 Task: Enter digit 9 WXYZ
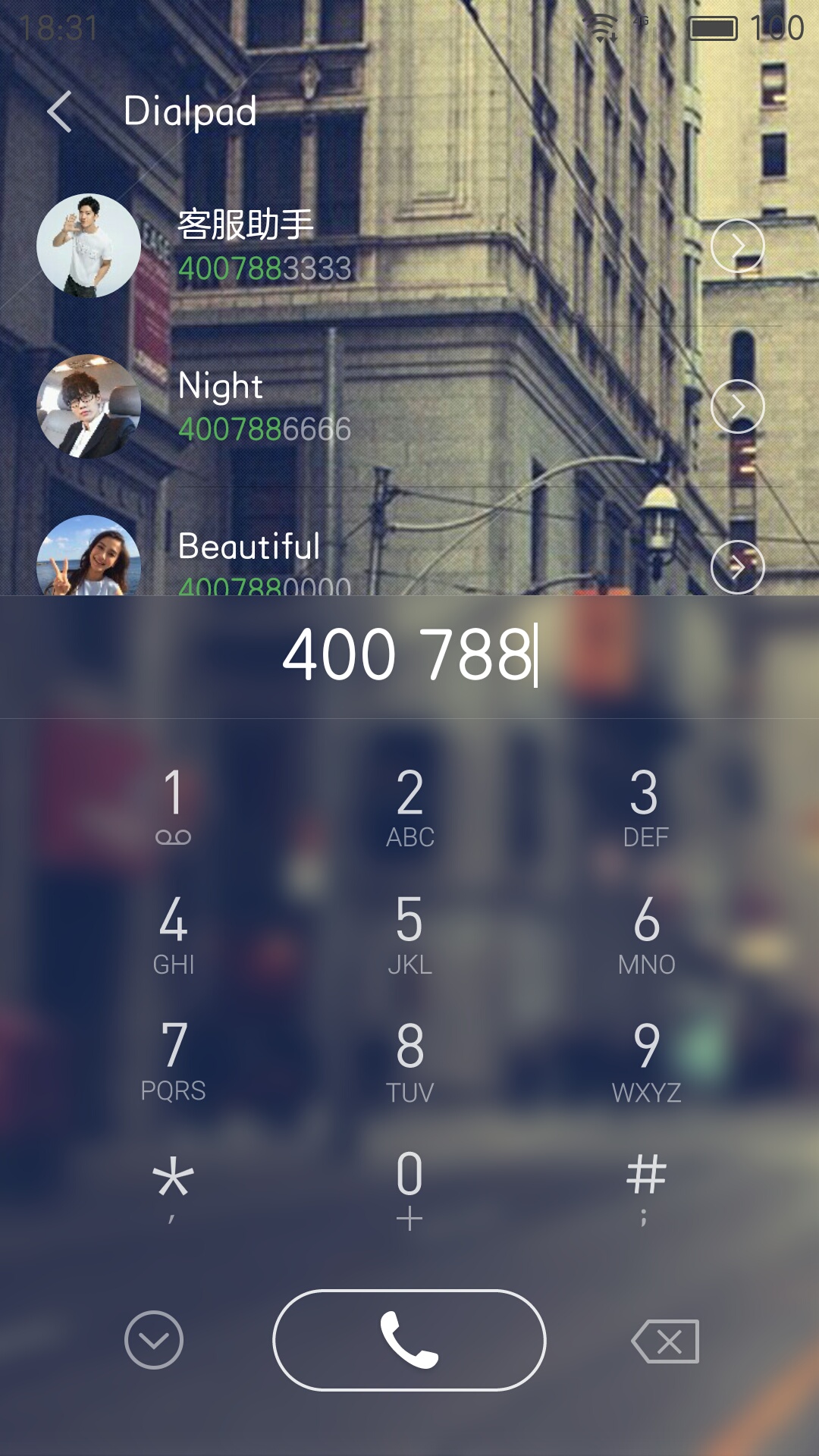645,1061
